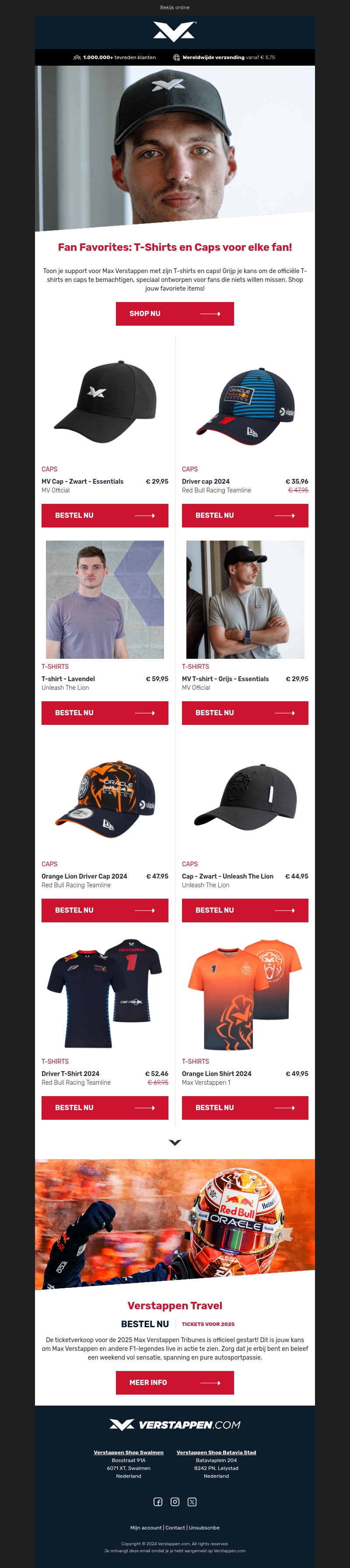This screenshot has width=350, height=1568.
Task: Order the MV Cap - Zwart - Essentials
Action: [x=105, y=516]
